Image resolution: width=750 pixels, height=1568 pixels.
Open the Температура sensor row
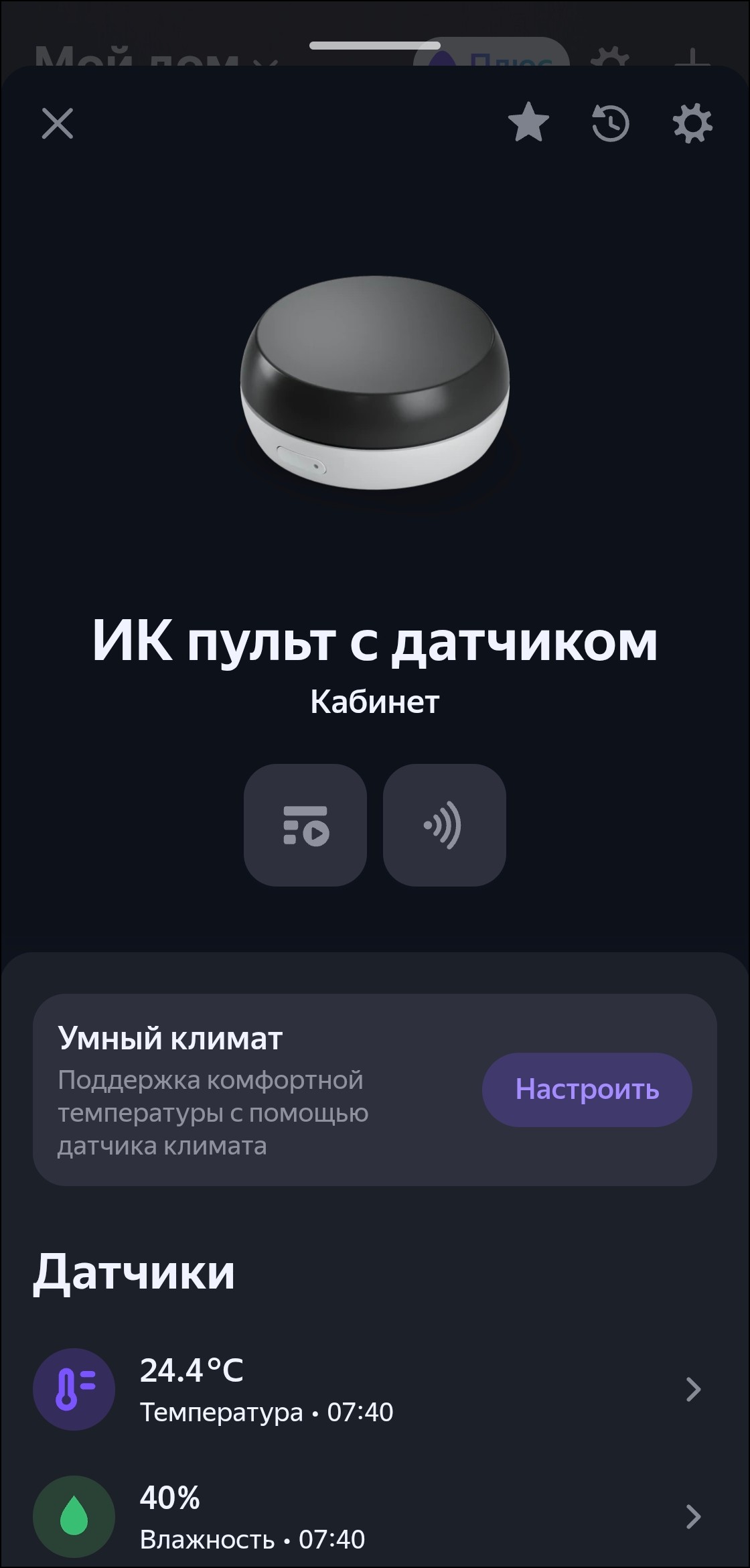pyautogui.click(x=375, y=1389)
